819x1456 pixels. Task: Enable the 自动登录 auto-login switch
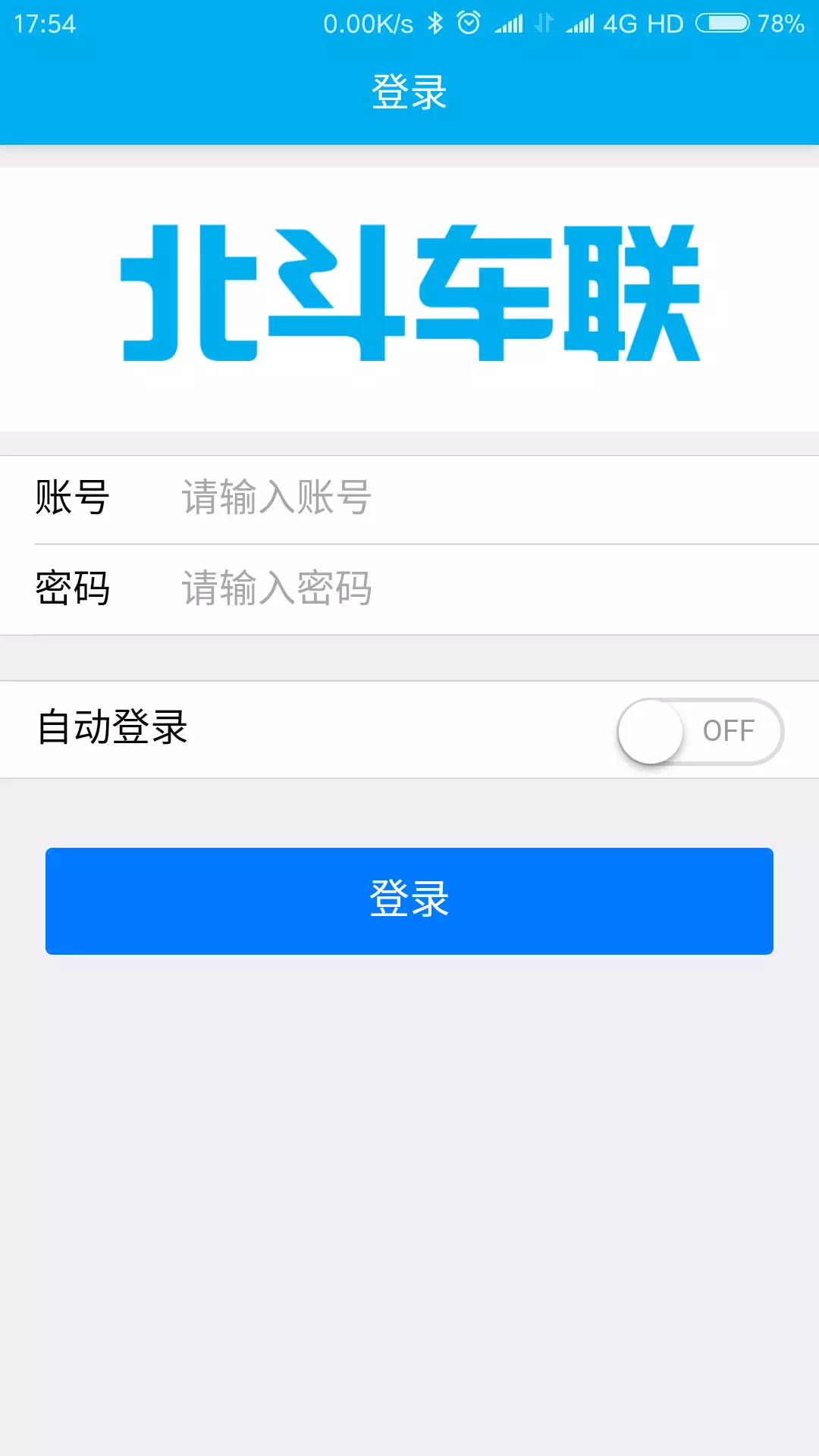[699, 731]
